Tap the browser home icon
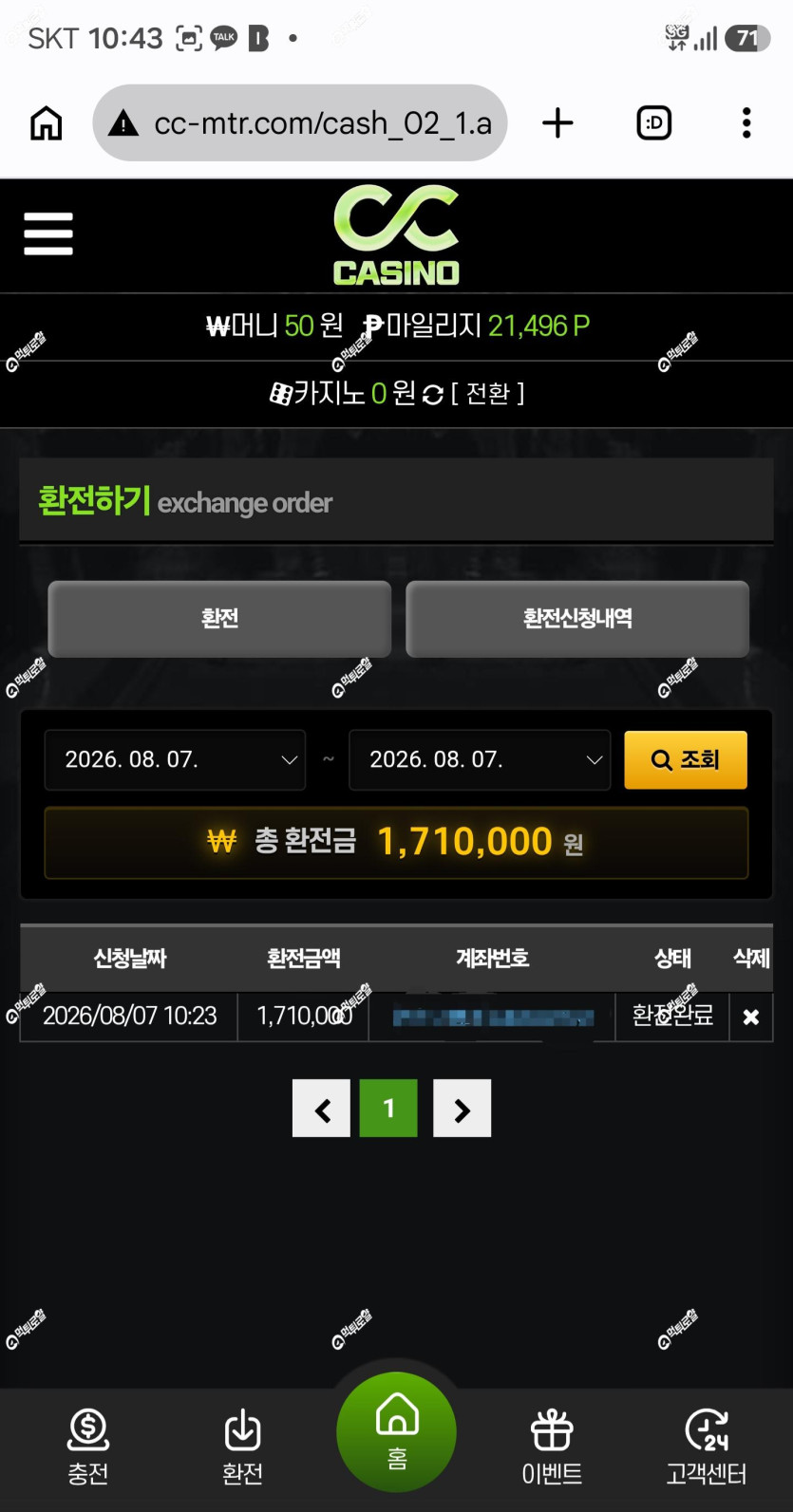The height and width of the screenshot is (1512, 793). (46, 122)
